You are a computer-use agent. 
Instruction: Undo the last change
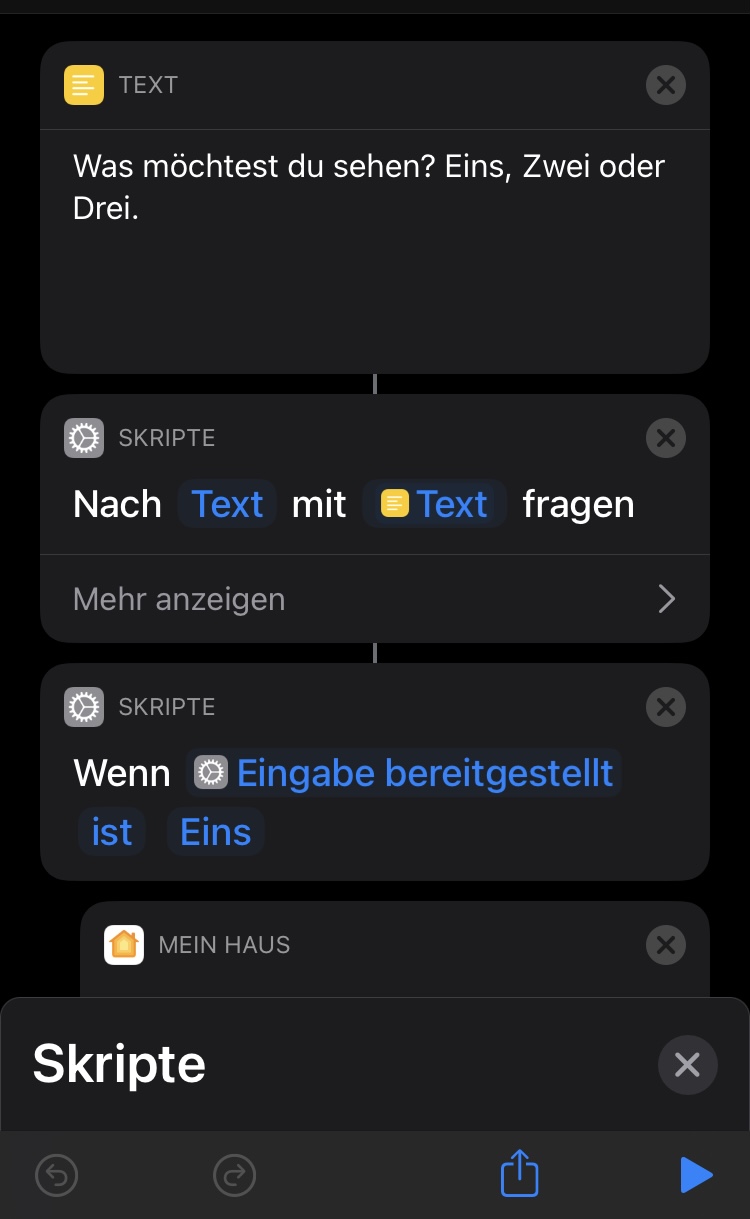(56, 1175)
